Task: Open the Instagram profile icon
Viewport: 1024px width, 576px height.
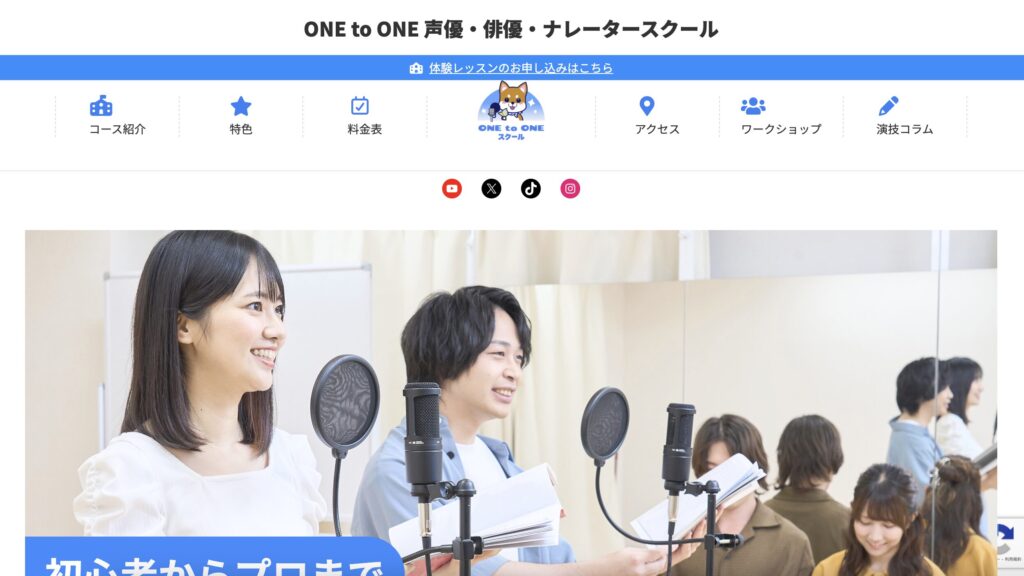Action: point(570,189)
